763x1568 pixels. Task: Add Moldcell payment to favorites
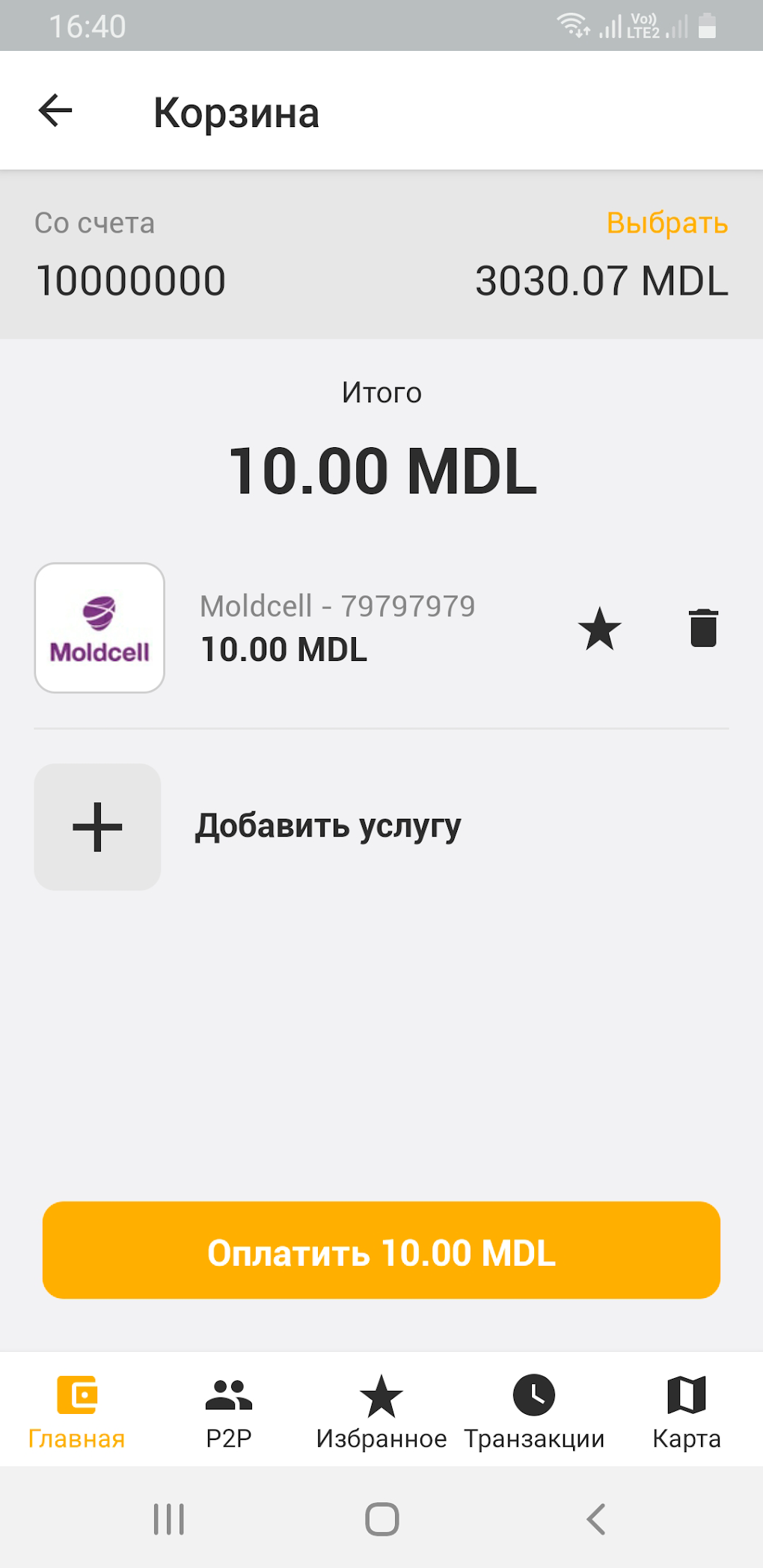click(x=599, y=629)
